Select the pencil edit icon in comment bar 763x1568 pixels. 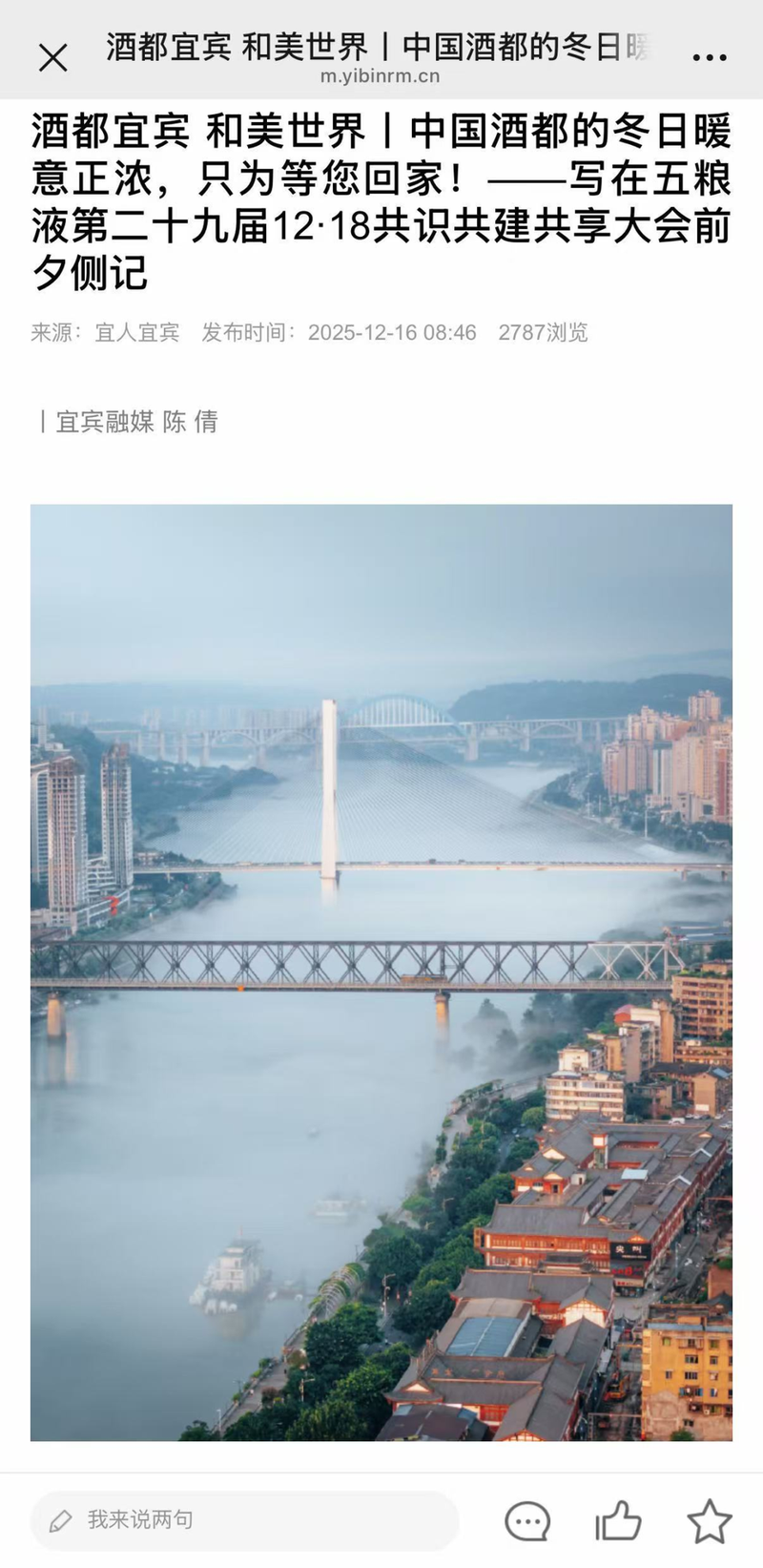[x=62, y=1521]
